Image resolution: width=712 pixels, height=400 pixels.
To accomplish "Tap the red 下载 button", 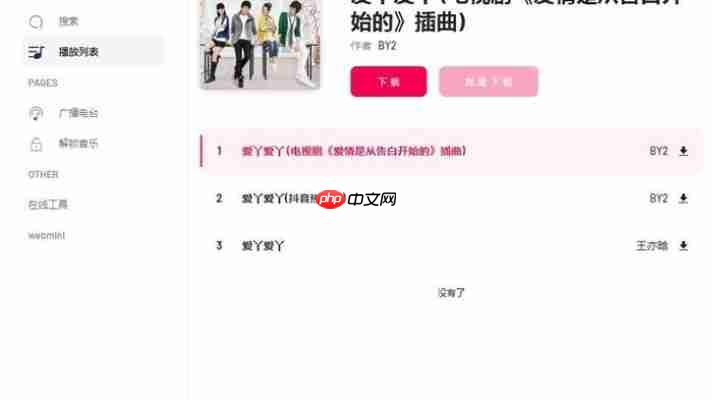I will point(388,82).
